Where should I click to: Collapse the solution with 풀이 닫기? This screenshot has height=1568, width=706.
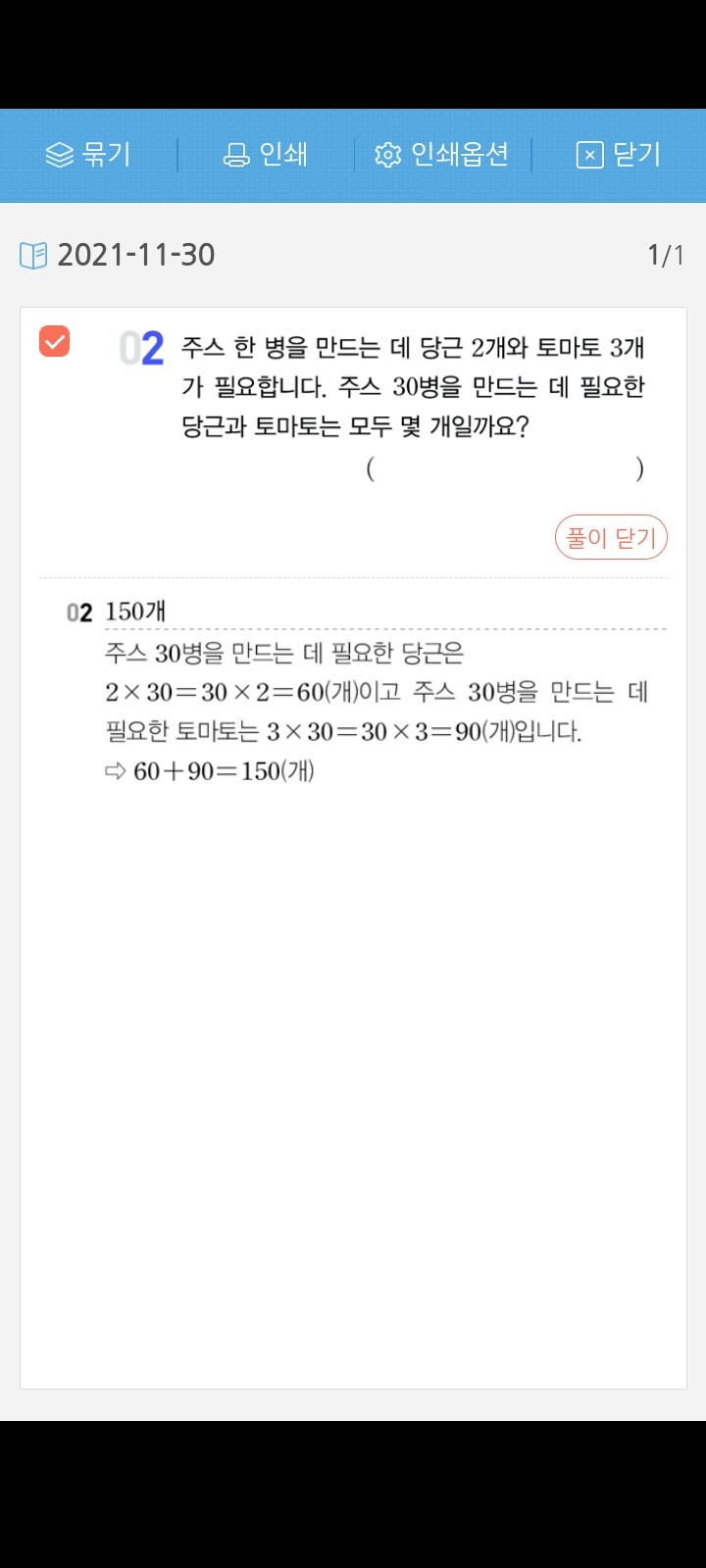click(x=611, y=537)
